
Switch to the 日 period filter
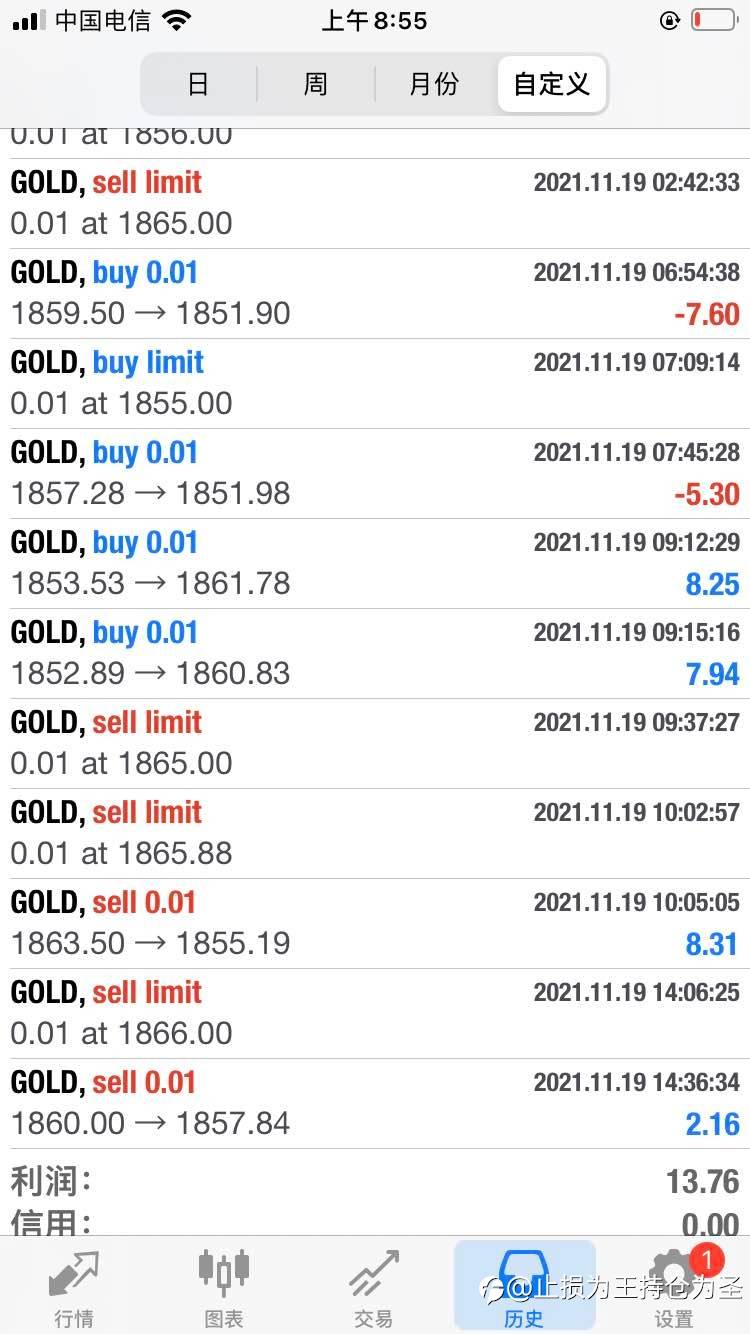coord(199,84)
